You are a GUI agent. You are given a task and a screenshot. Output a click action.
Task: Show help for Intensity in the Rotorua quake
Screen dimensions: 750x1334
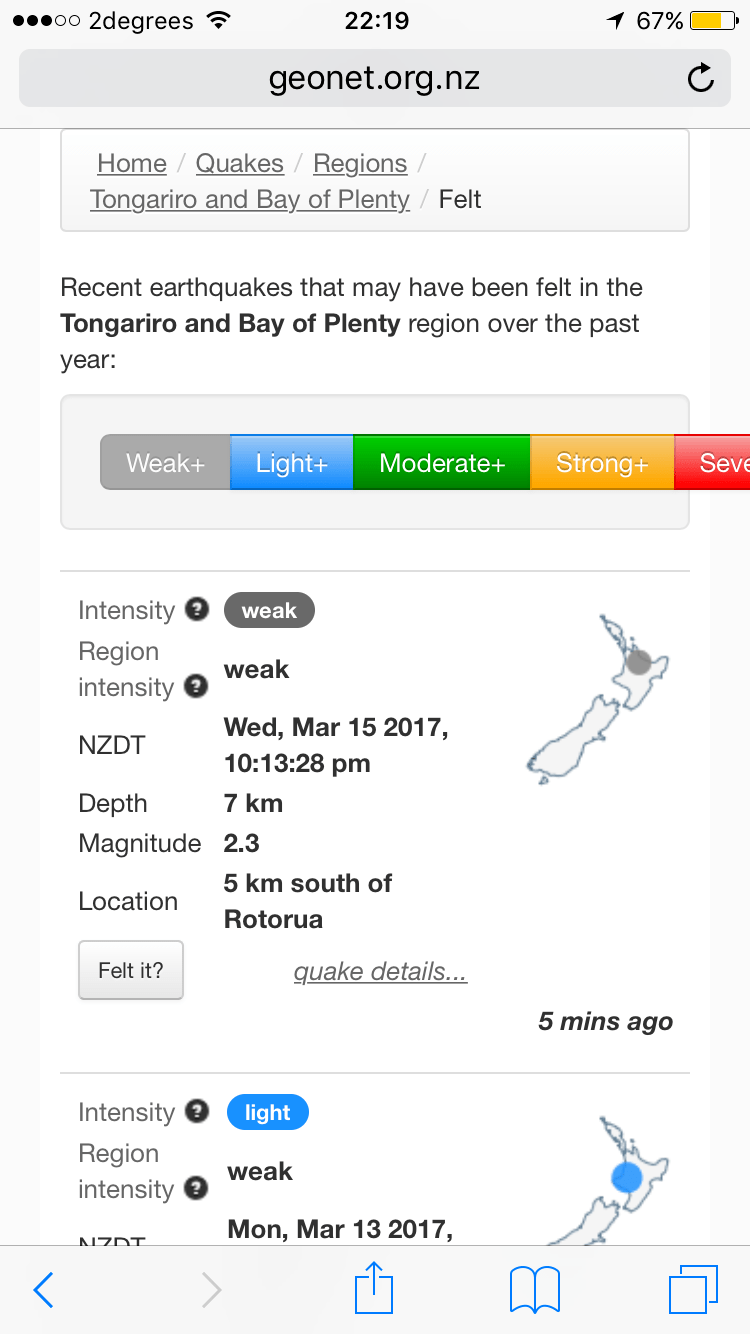198,609
